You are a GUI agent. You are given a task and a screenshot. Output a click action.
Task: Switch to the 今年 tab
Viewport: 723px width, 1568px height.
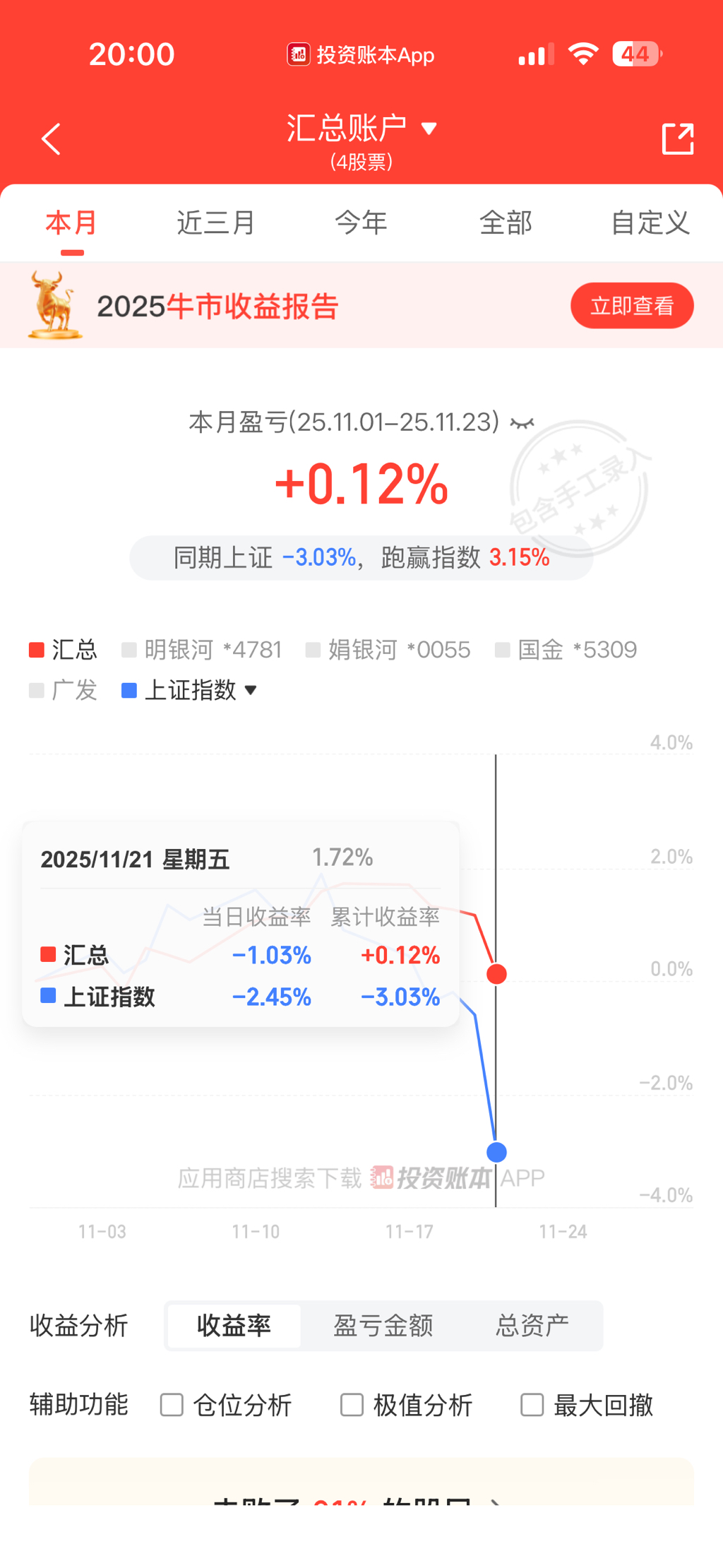pos(361,222)
